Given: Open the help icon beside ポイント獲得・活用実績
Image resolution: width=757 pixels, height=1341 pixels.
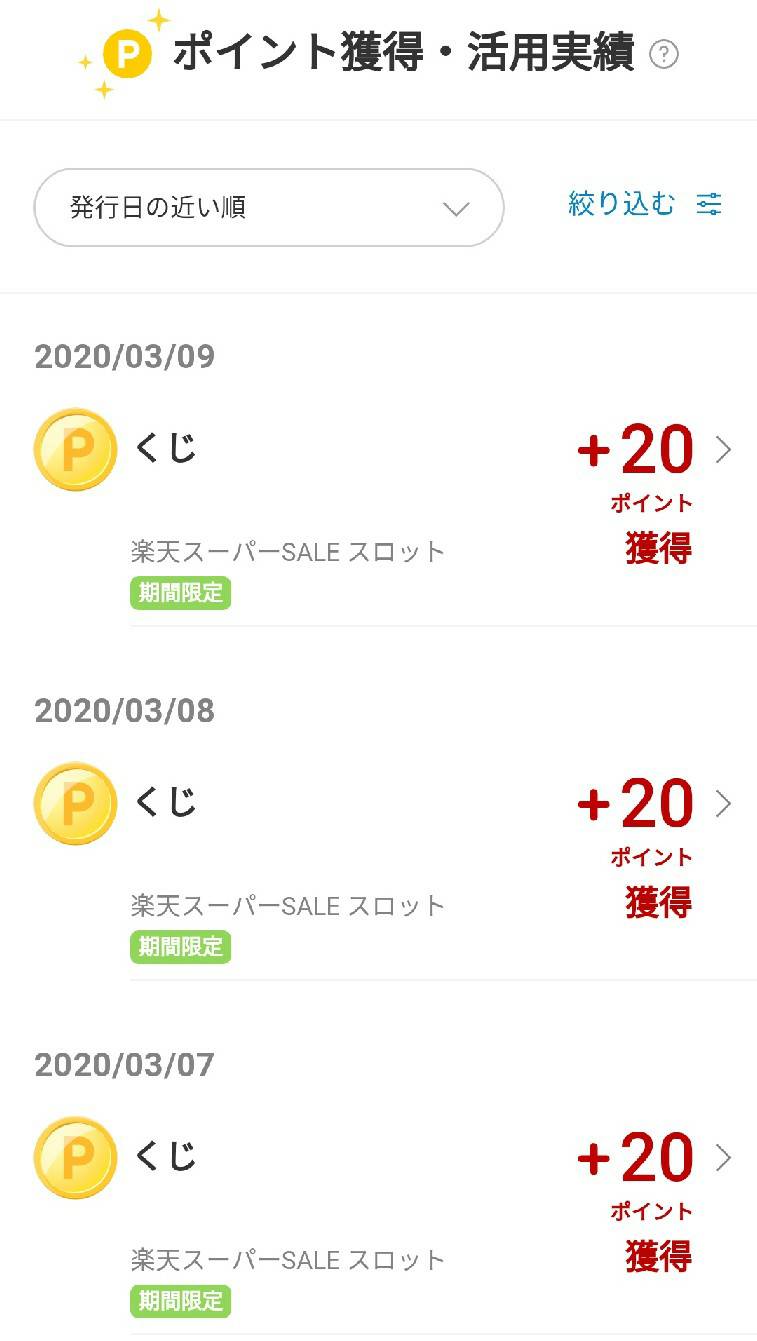Looking at the screenshot, I should click(x=664, y=54).
